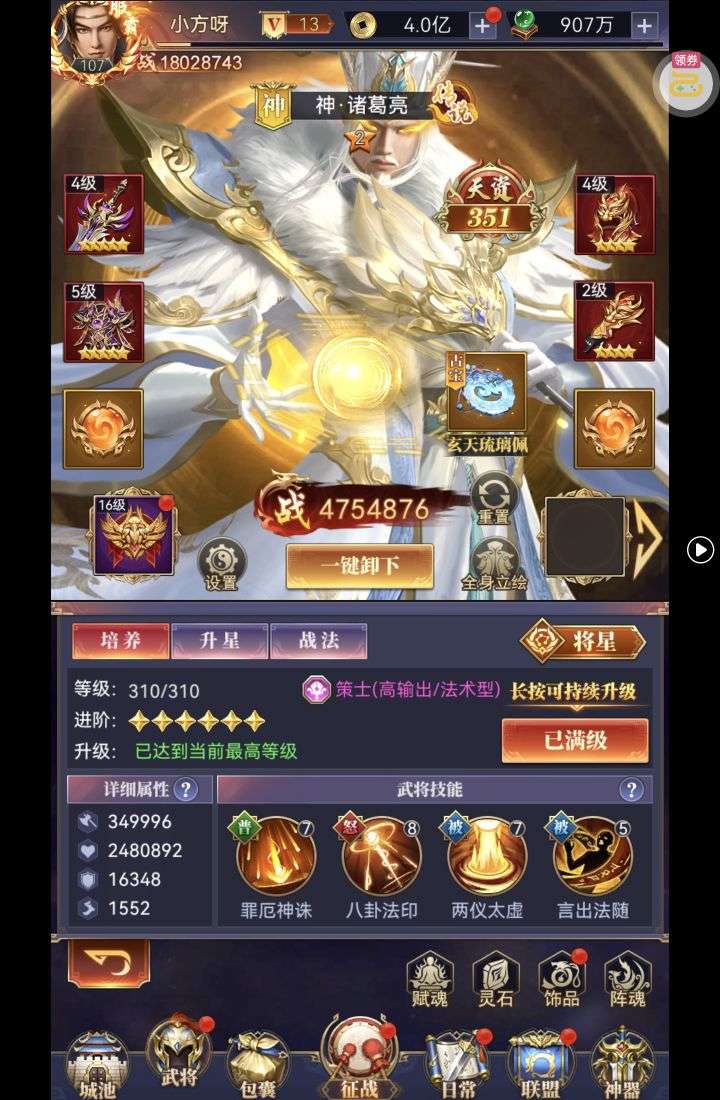Open the 灵石 menu
720x1100 pixels.
[496, 980]
